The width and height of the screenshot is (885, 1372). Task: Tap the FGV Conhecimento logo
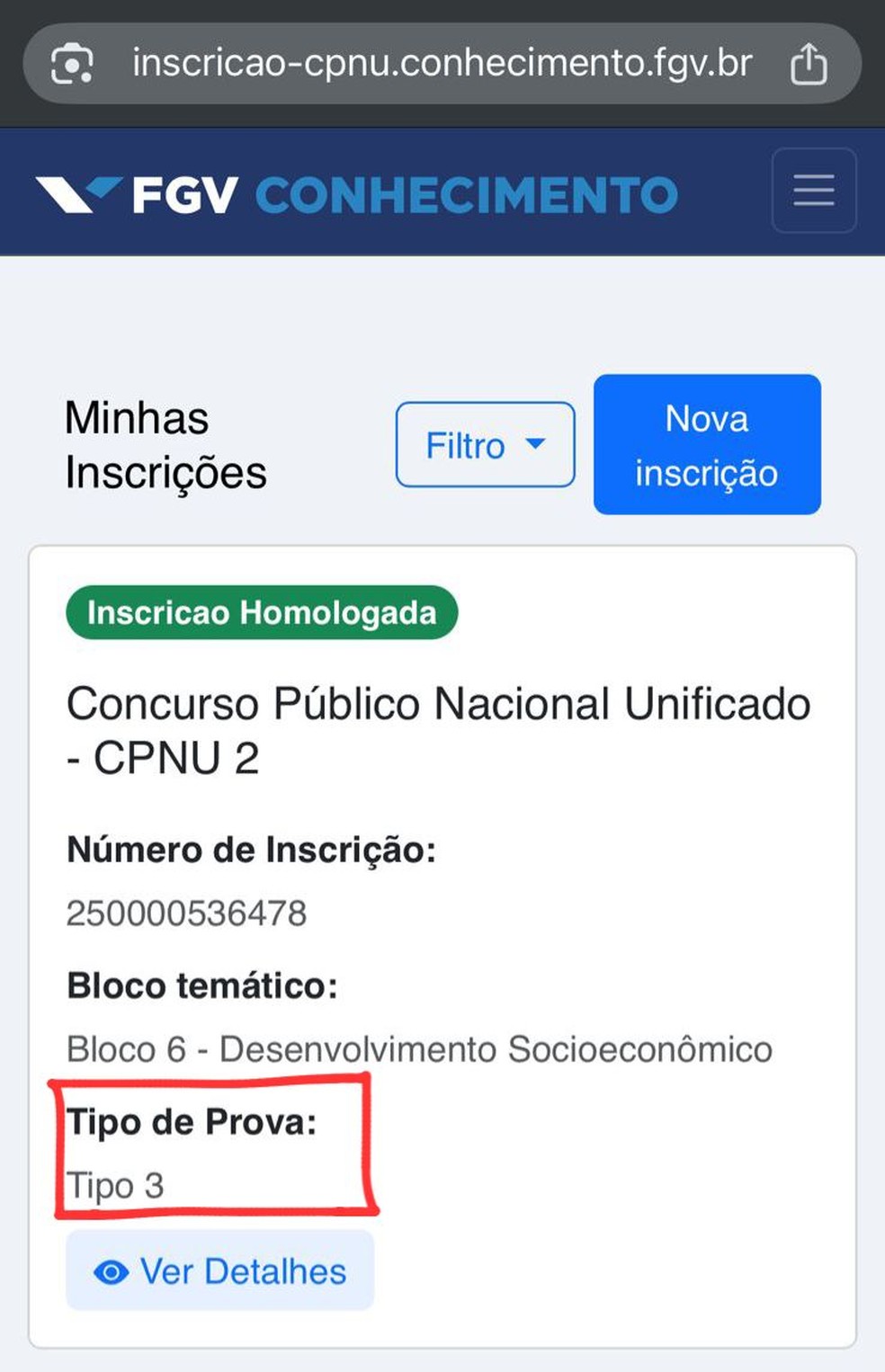coord(357,194)
